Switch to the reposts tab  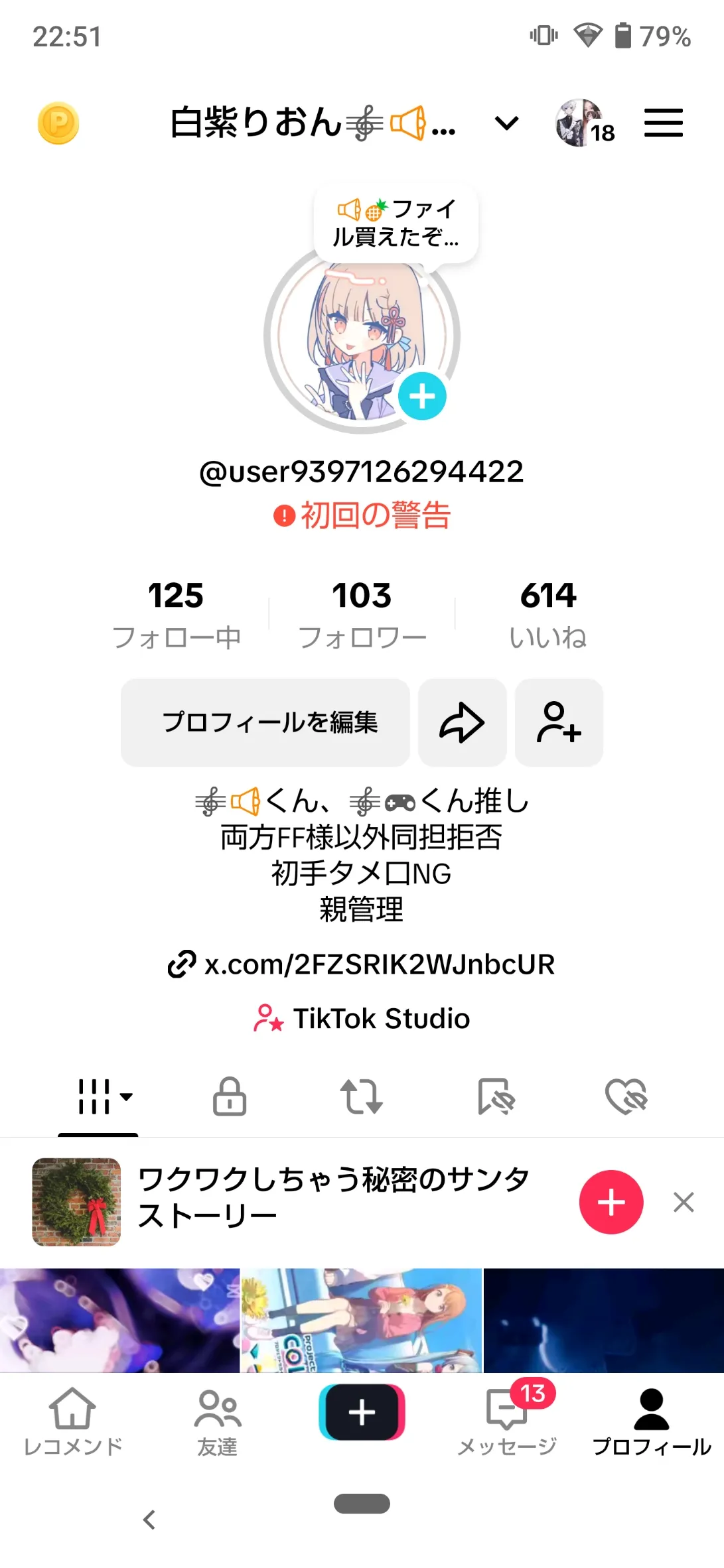tap(362, 1096)
